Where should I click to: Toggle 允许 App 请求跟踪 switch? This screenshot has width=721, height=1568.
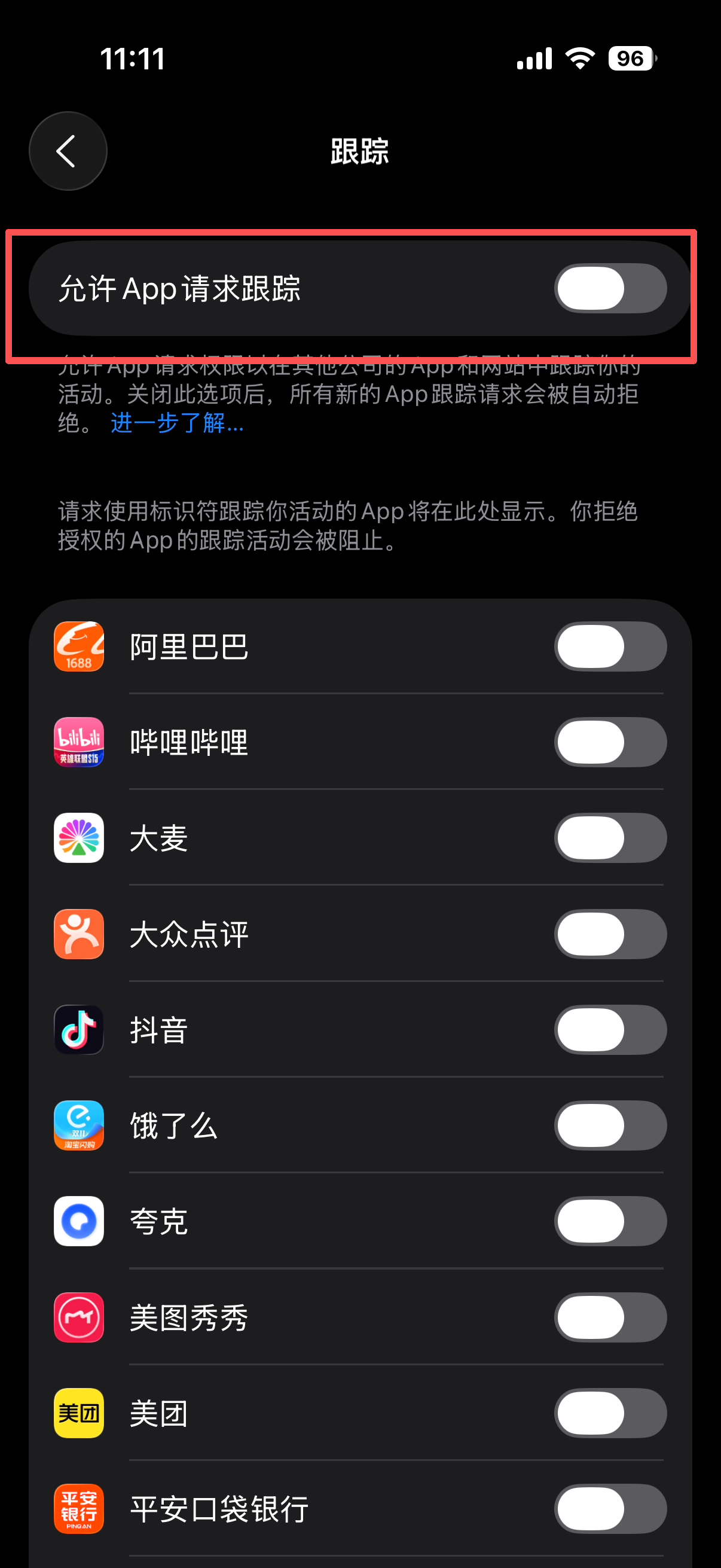(610, 288)
